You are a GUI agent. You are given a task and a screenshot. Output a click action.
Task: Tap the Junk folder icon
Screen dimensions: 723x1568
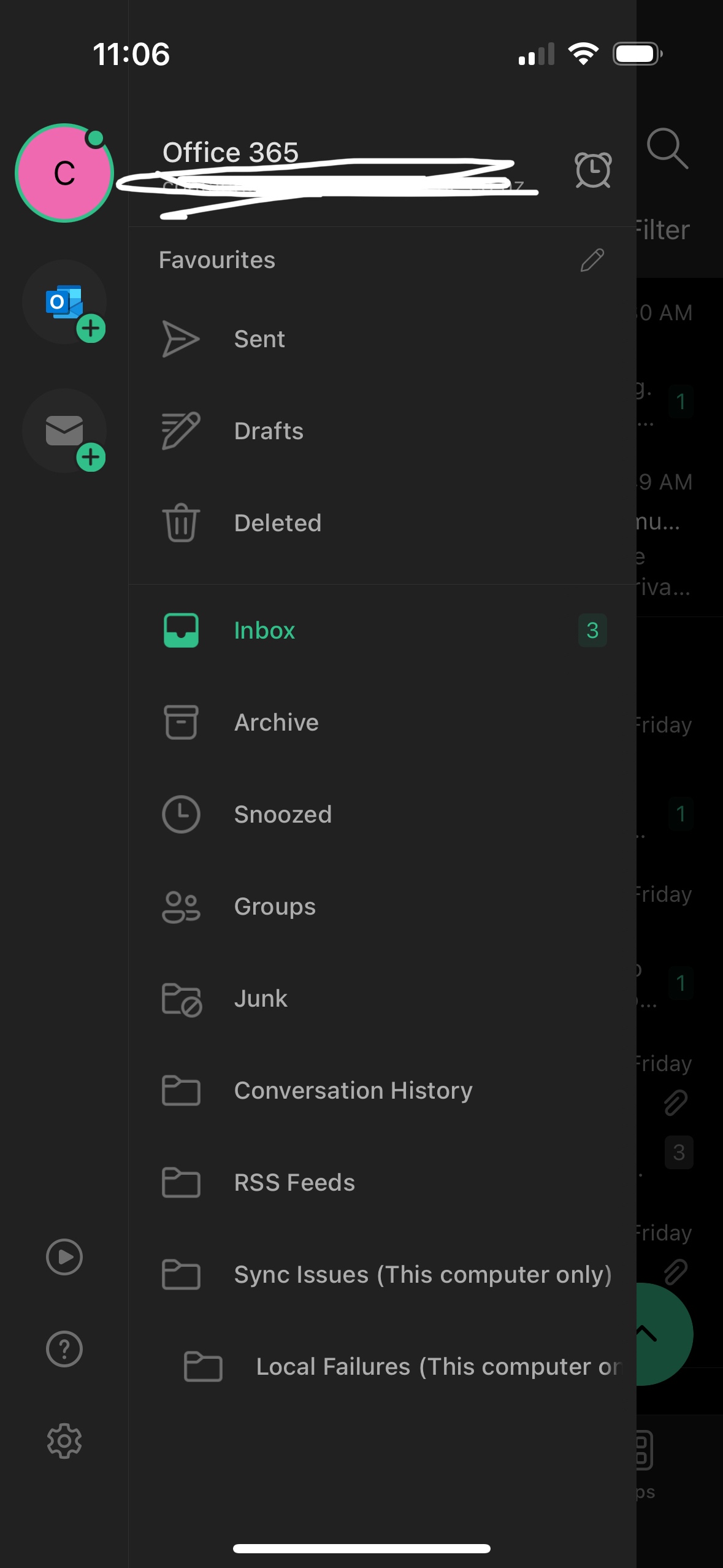tap(181, 998)
